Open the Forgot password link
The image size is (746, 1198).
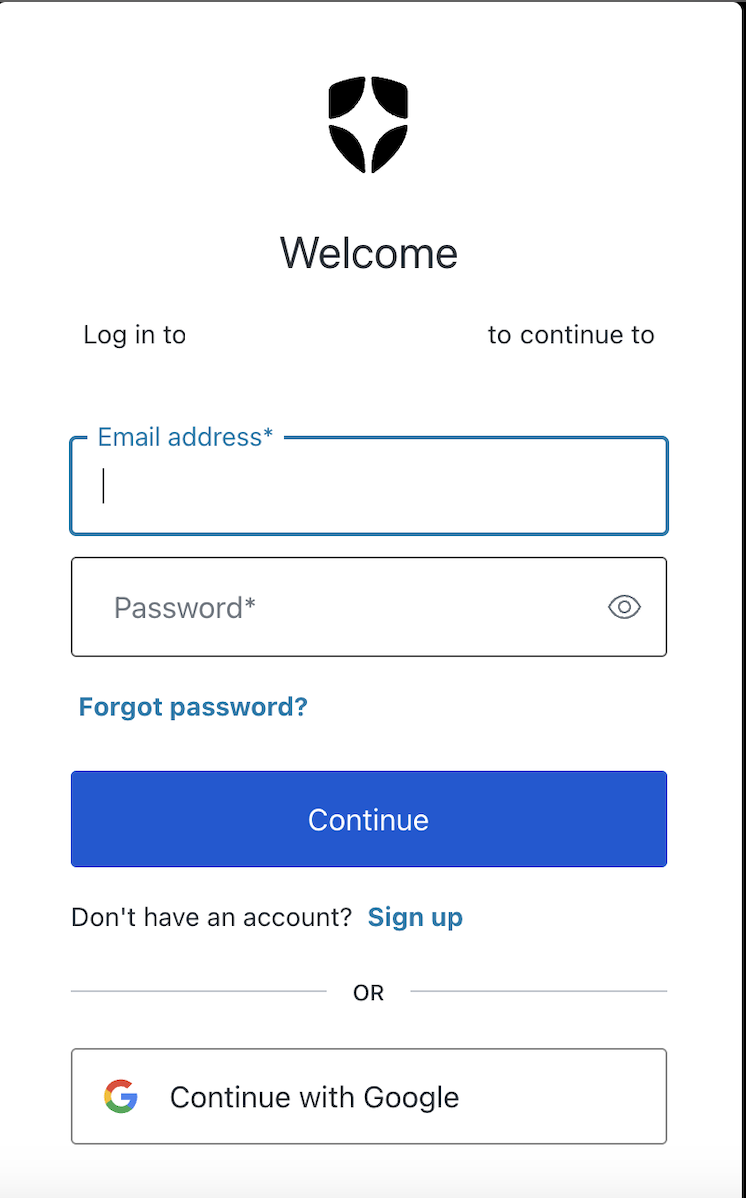pyautogui.click(x=193, y=707)
